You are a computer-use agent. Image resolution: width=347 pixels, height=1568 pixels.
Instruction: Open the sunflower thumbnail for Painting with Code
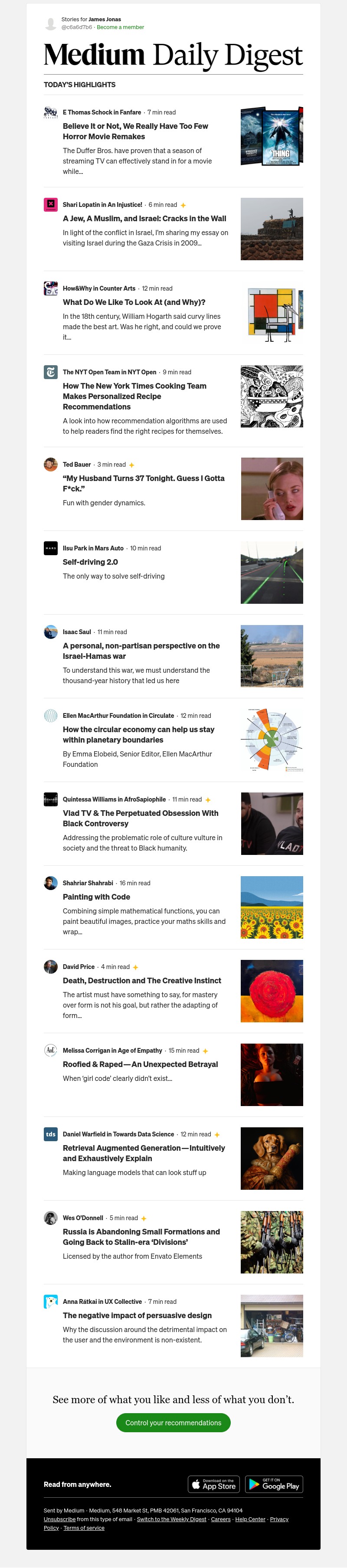coord(272,907)
